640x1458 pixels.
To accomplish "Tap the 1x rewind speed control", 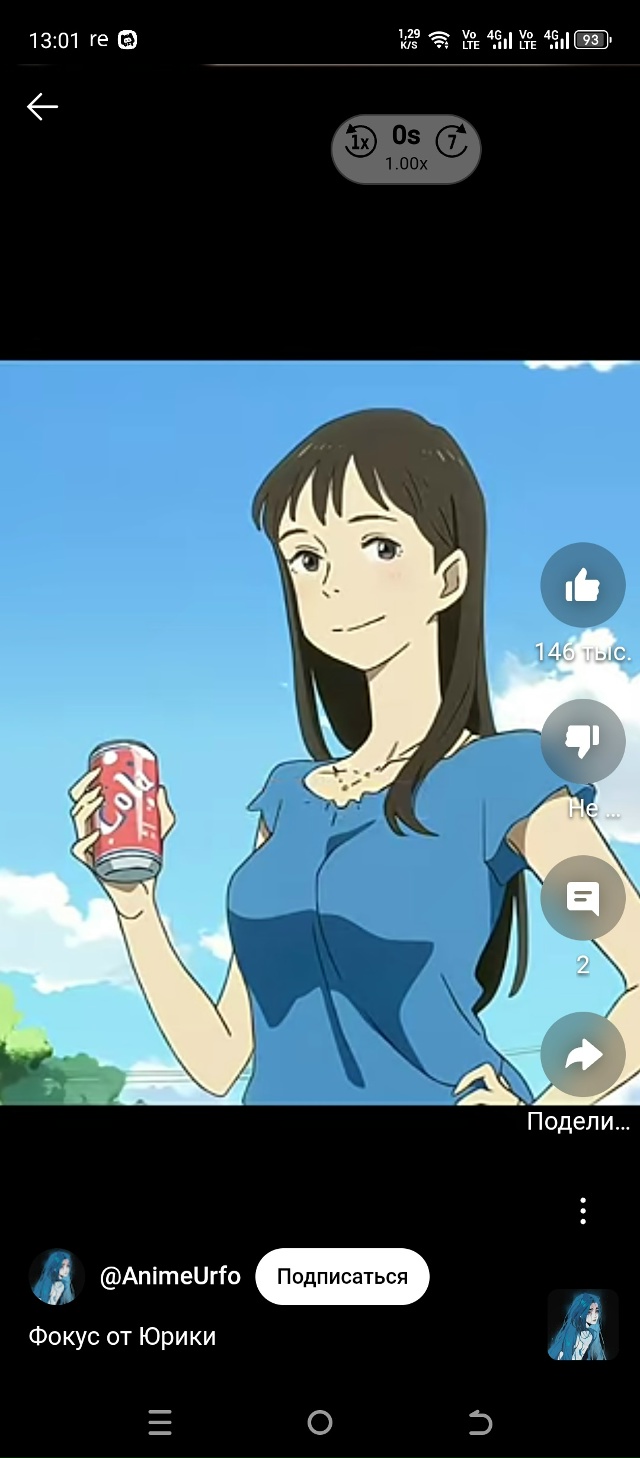I will 360,141.
